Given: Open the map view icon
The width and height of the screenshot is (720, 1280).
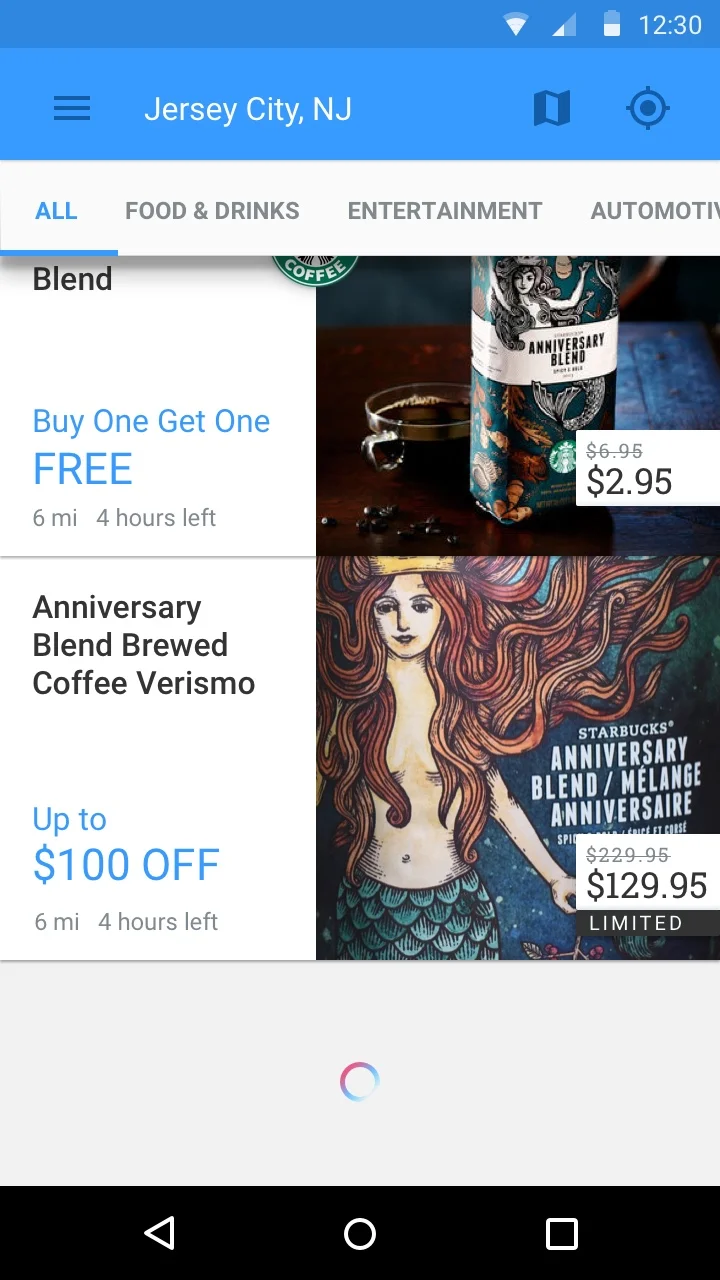Looking at the screenshot, I should (x=551, y=108).
